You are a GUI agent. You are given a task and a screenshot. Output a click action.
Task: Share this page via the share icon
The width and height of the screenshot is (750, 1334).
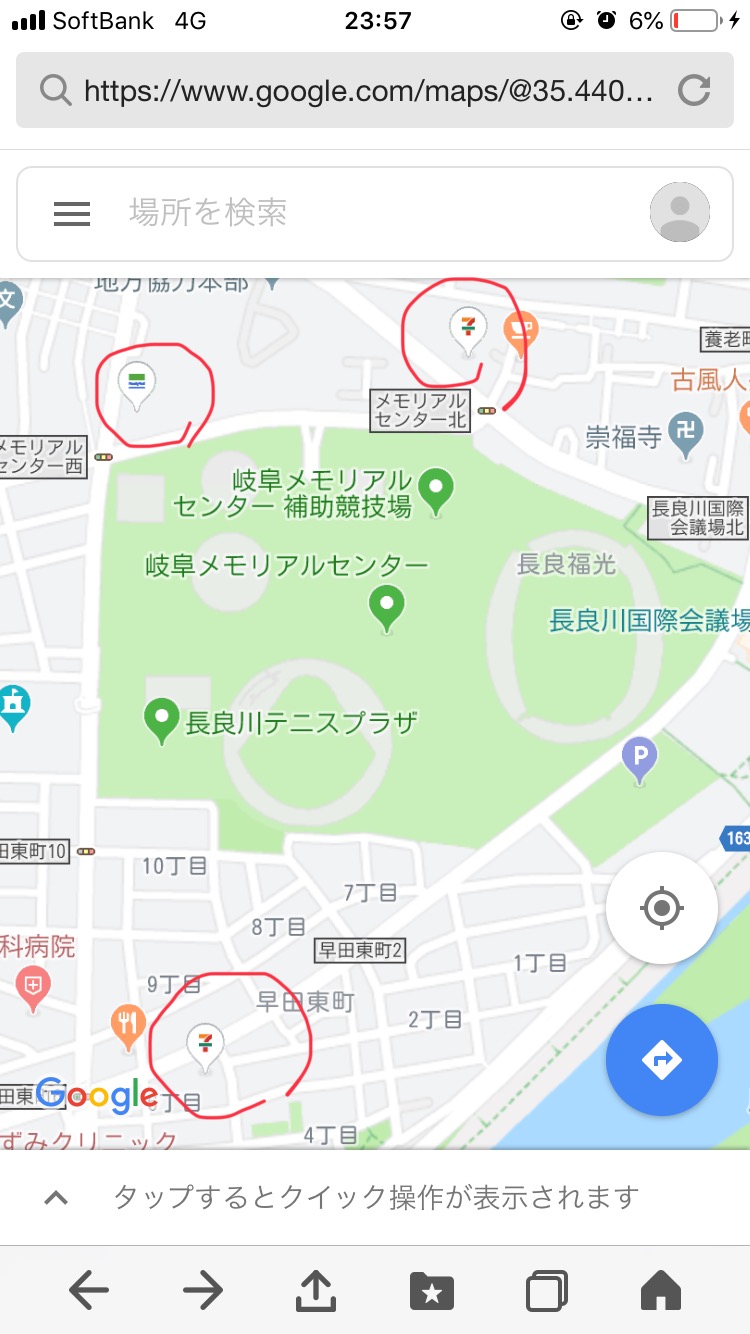point(317,1290)
